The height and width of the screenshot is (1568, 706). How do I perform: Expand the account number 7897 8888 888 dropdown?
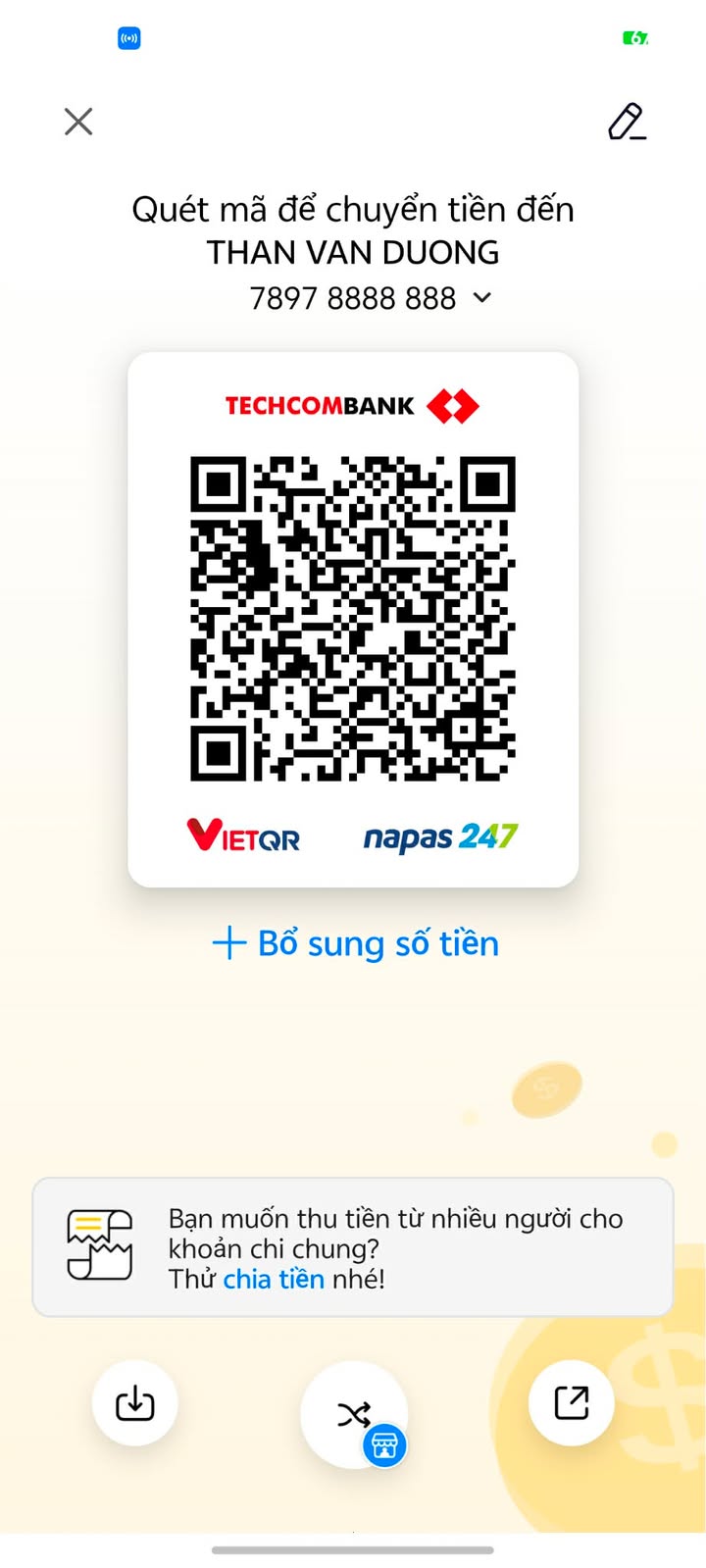click(x=481, y=297)
